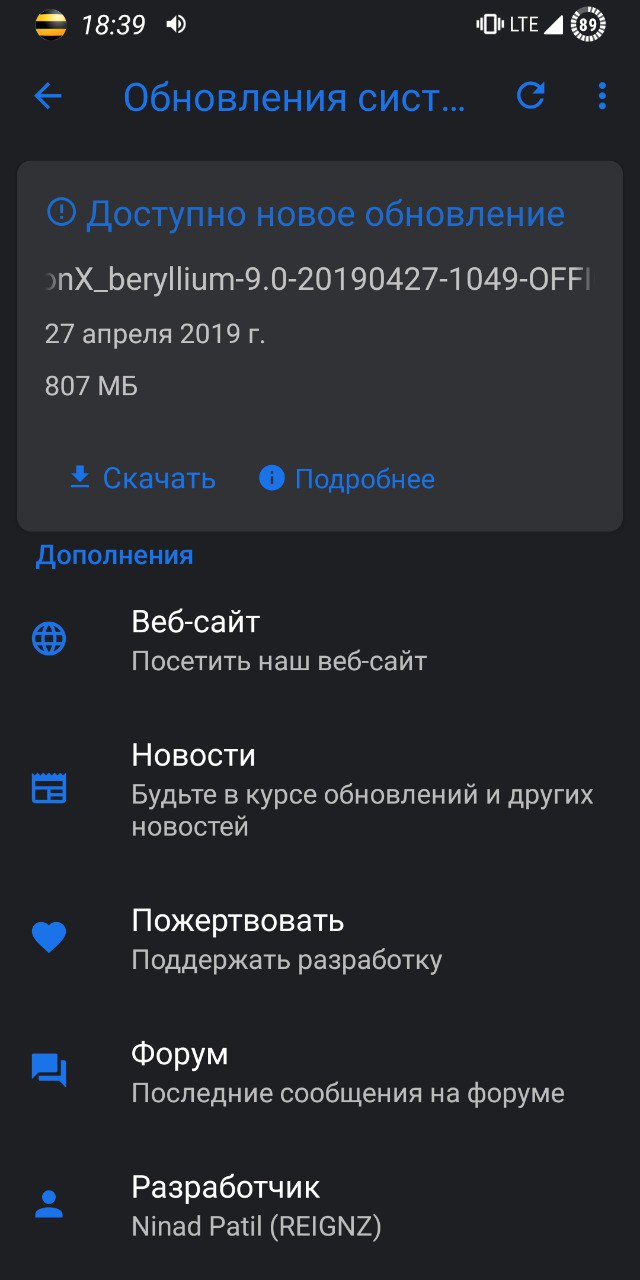Open Подробнее for update details
This screenshot has width=640, height=1280.
[x=347, y=478]
